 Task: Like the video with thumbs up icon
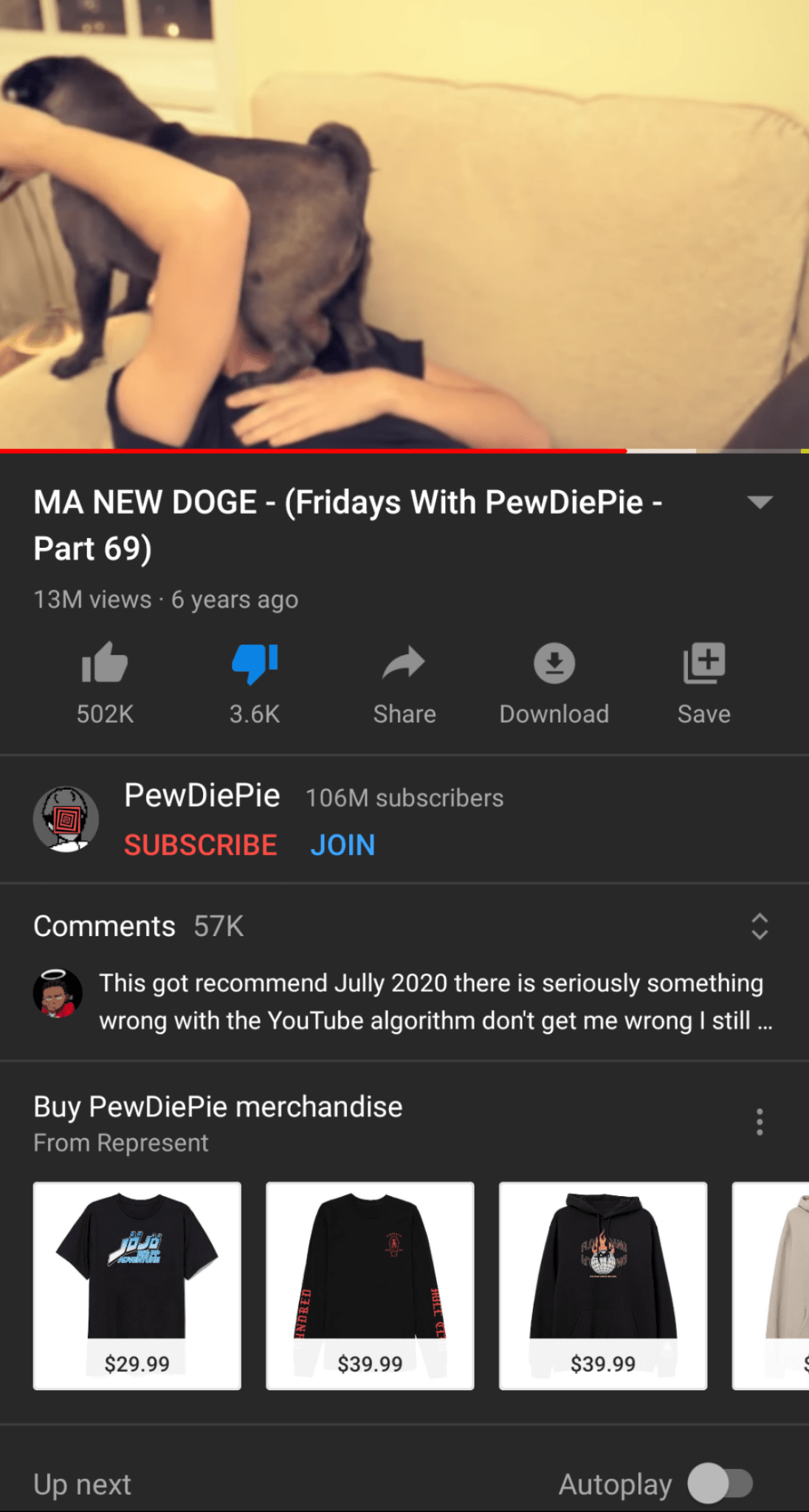(x=104, y=663)
